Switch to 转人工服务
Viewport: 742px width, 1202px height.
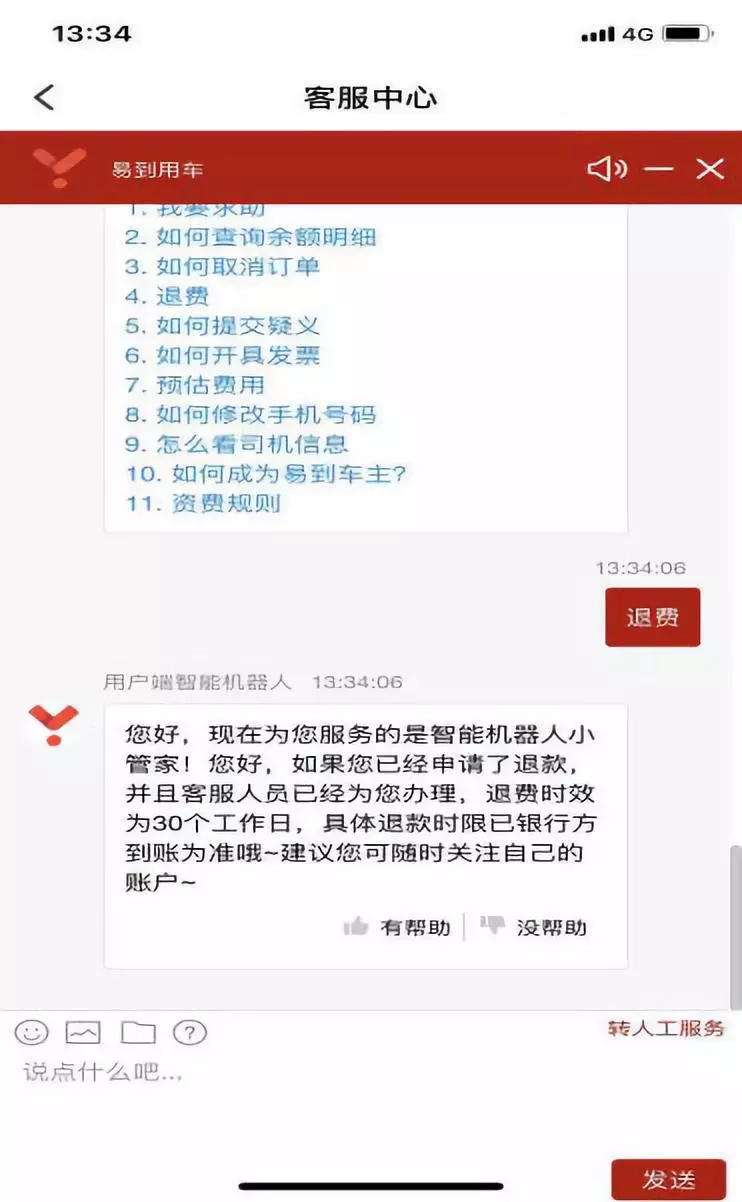(667, 1028)
